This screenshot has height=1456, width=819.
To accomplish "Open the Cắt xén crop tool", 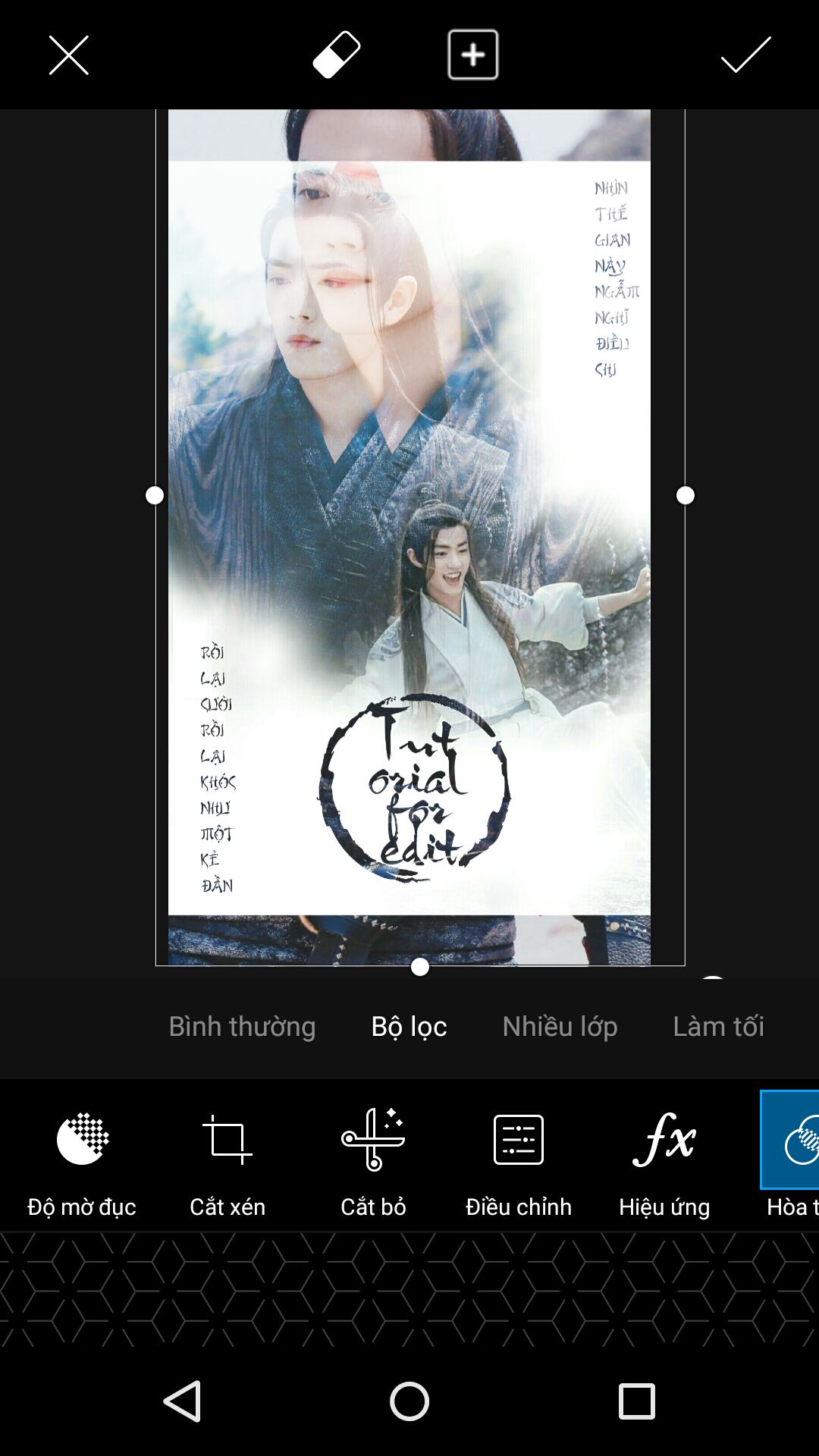I will point(227,1160).
